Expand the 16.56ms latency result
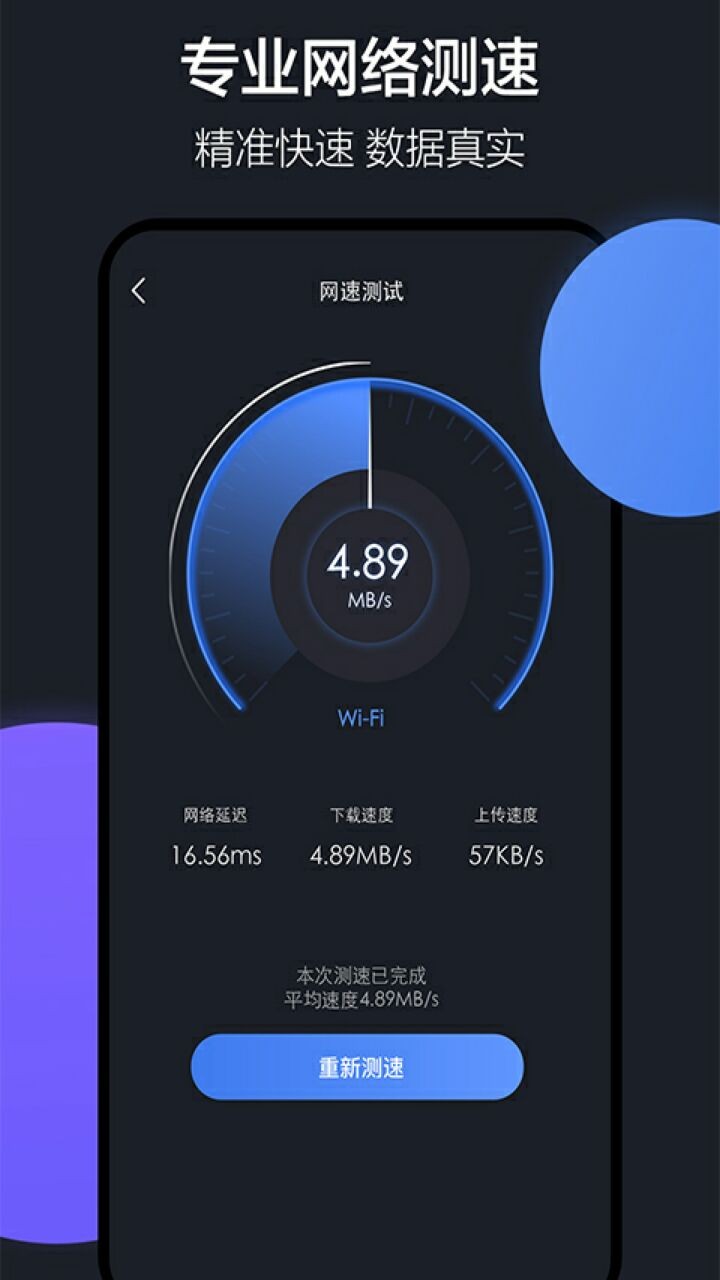Screen dimensions: 720x1280 (217, 853)
